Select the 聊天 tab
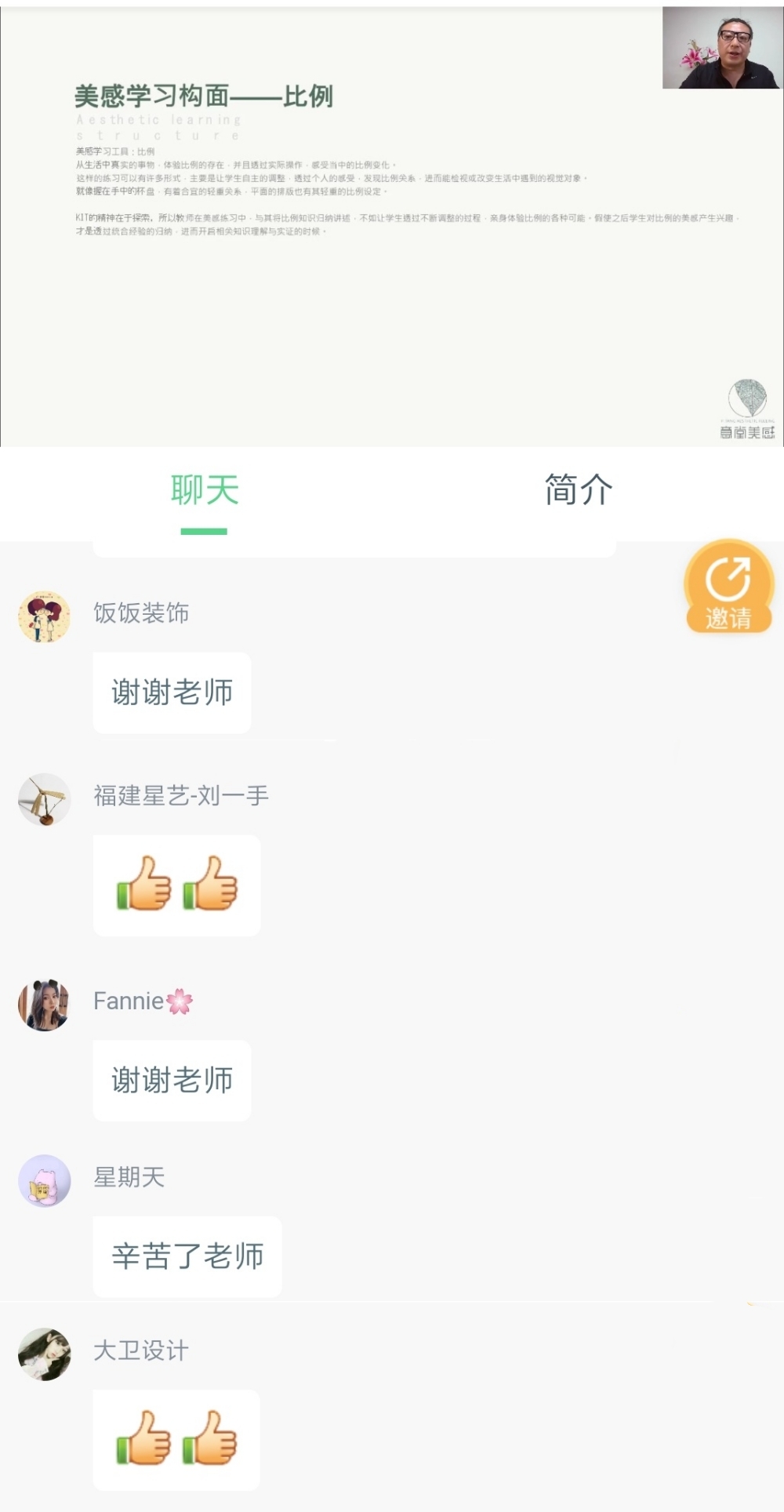The height and width of the screenshot is (1512, 784). coord(205,491)
